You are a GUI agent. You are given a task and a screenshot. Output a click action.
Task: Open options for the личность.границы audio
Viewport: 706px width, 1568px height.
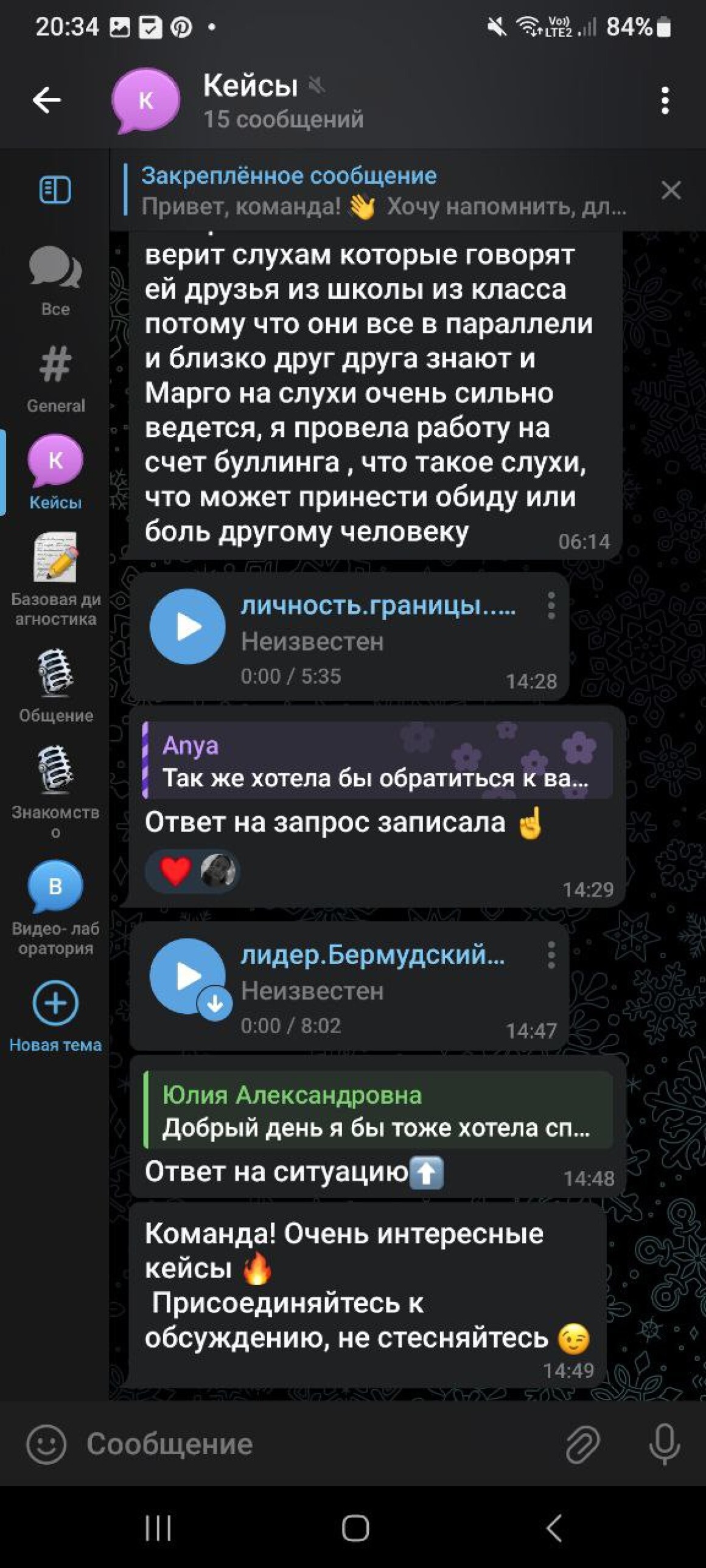pyautogui.click(x=551, y=606)
